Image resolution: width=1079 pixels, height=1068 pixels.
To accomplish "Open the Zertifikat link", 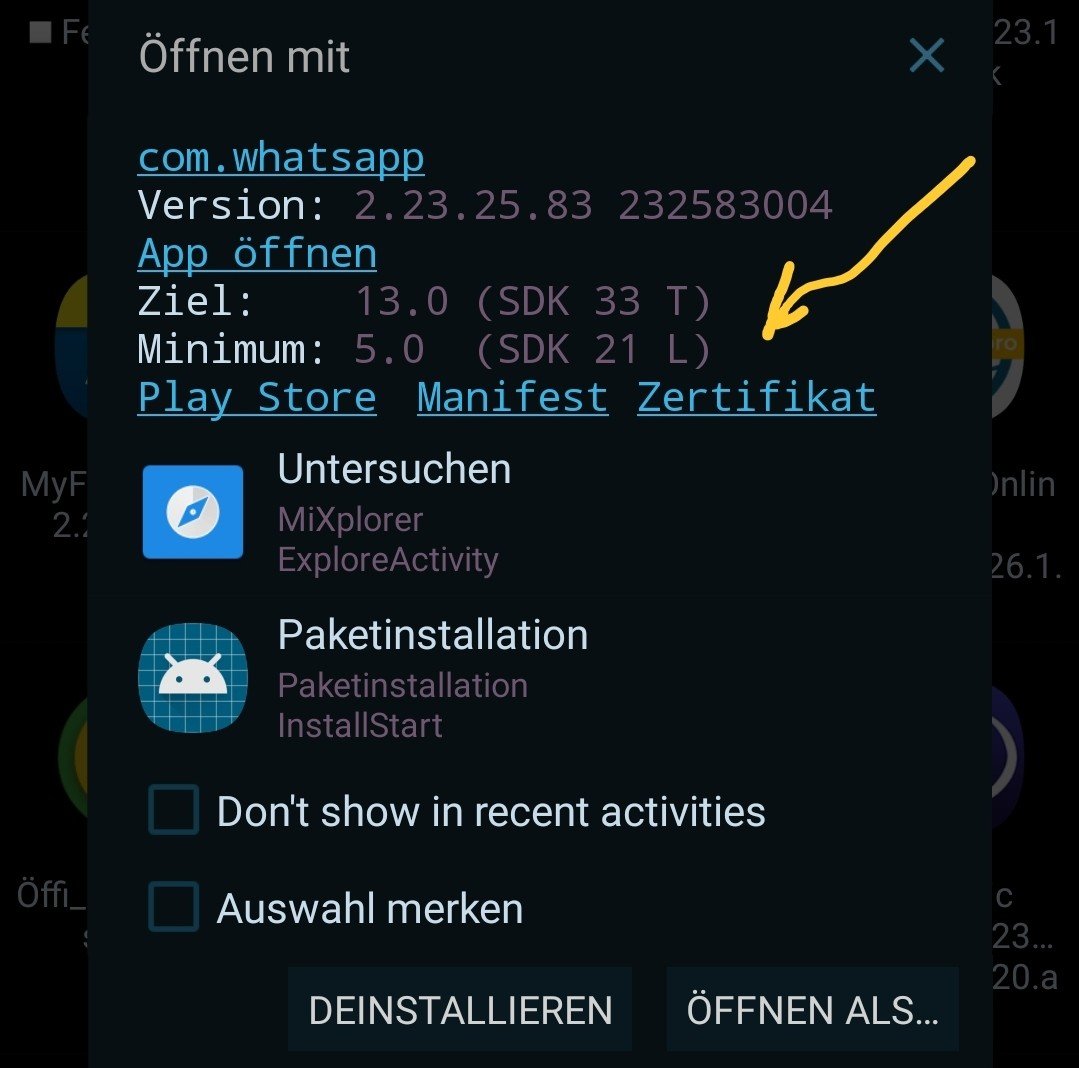I will (x=756, y=398).
